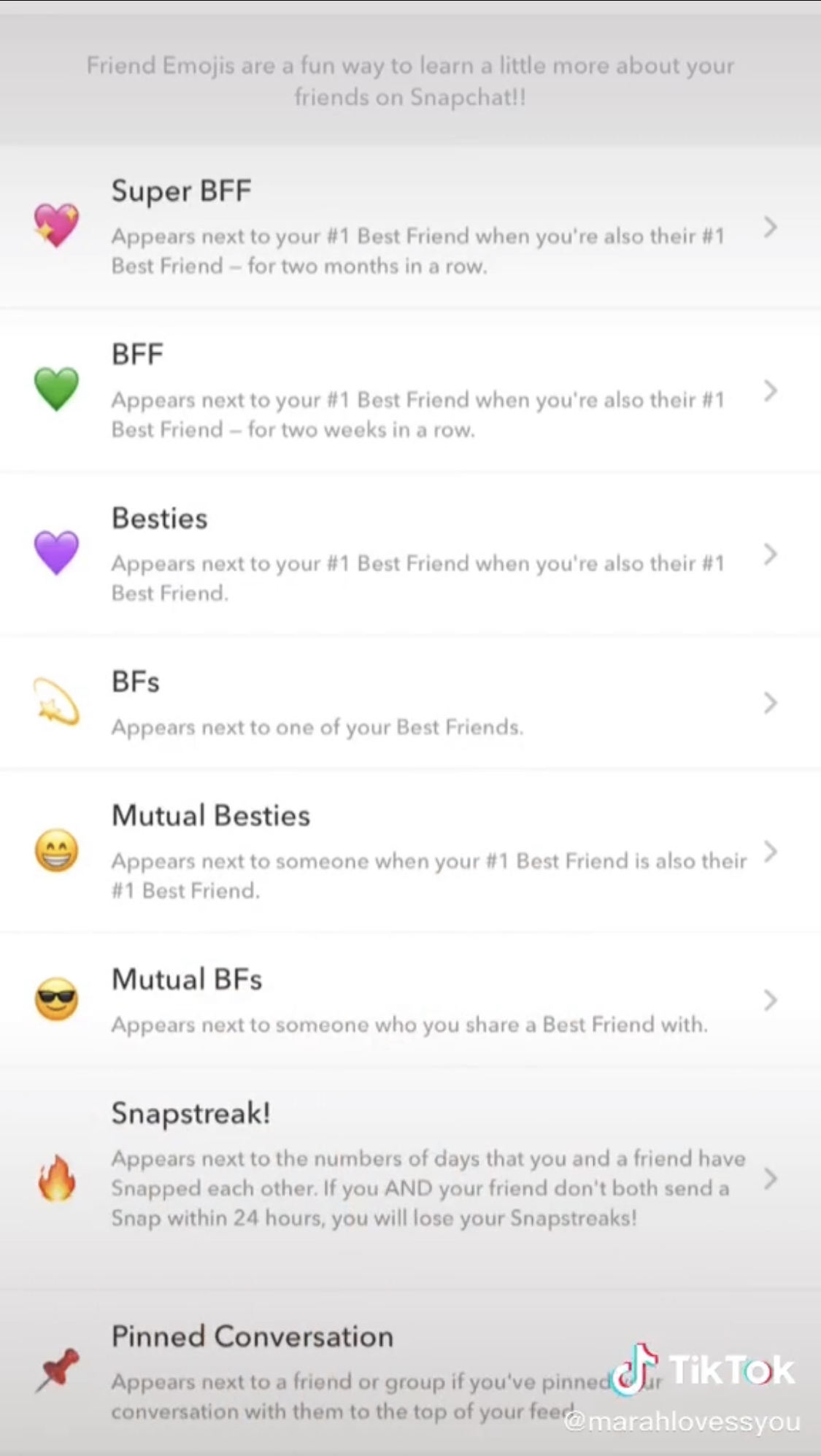Viewport: 821px width, 1456px height.
Task: Select the BFF green heart row
Action: tap(409, 391)
